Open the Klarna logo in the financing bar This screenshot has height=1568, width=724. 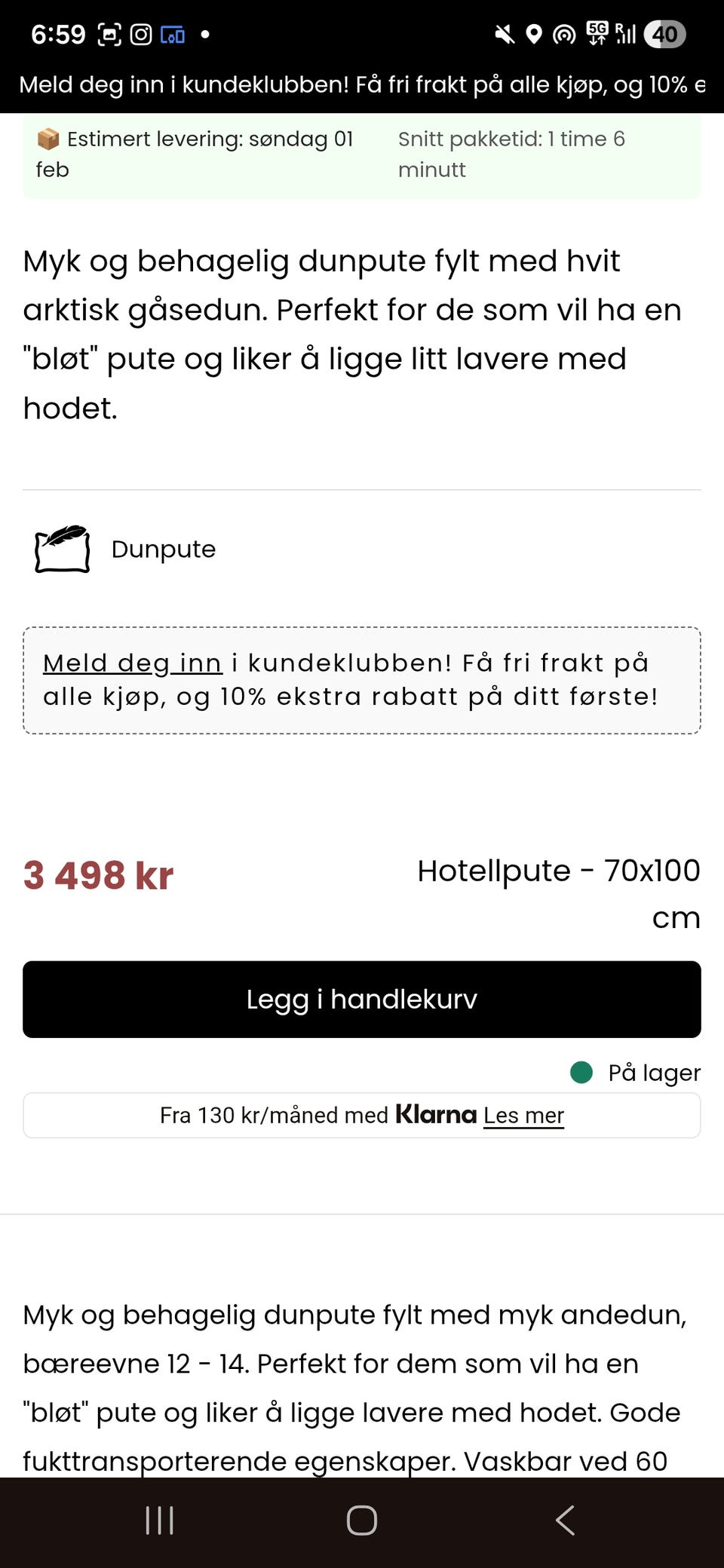pyautogui.click(x=436, y=1115)
